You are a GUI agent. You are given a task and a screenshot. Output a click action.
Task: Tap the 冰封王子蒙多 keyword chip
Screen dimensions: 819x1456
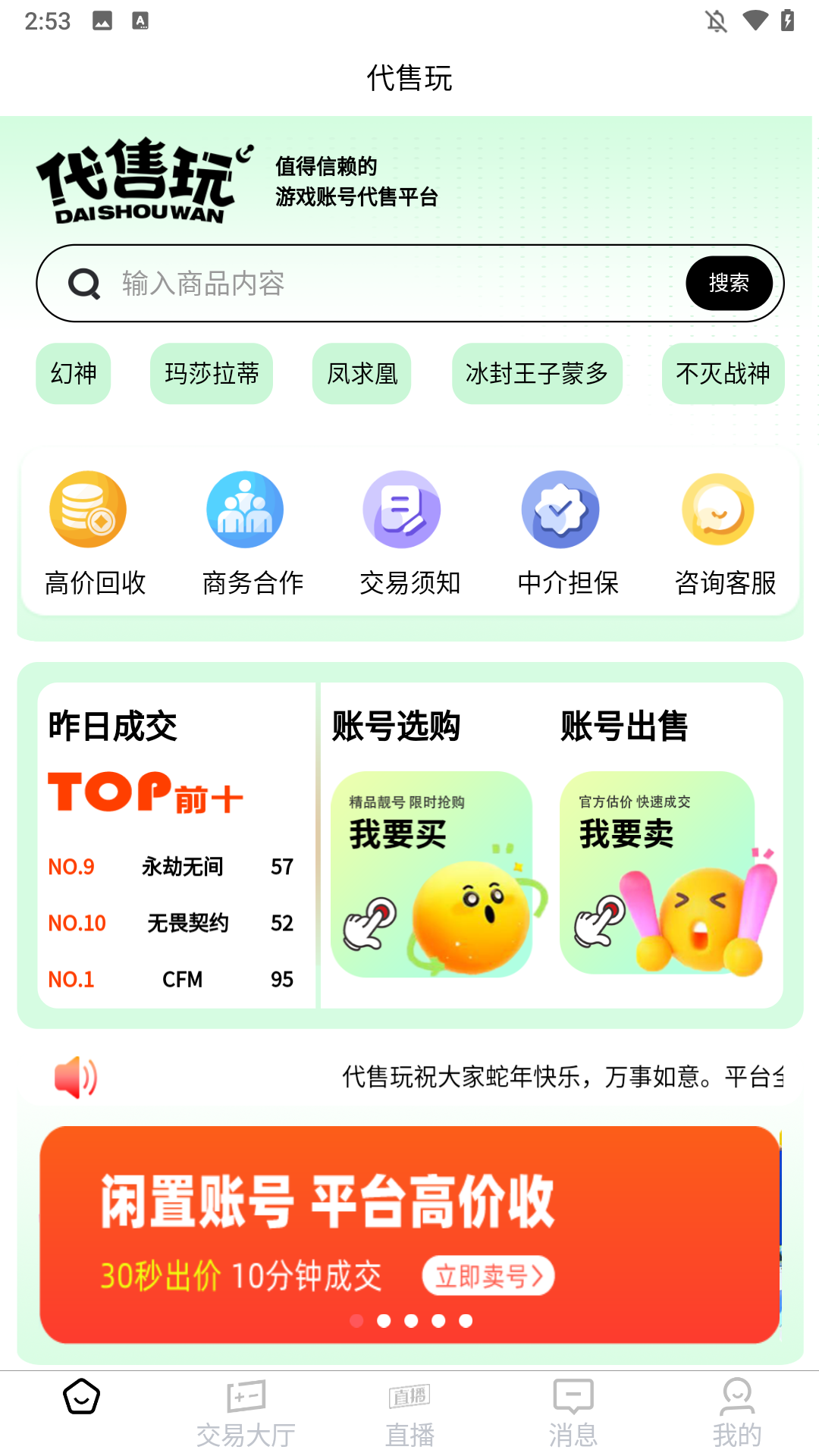tap(536, 373)
